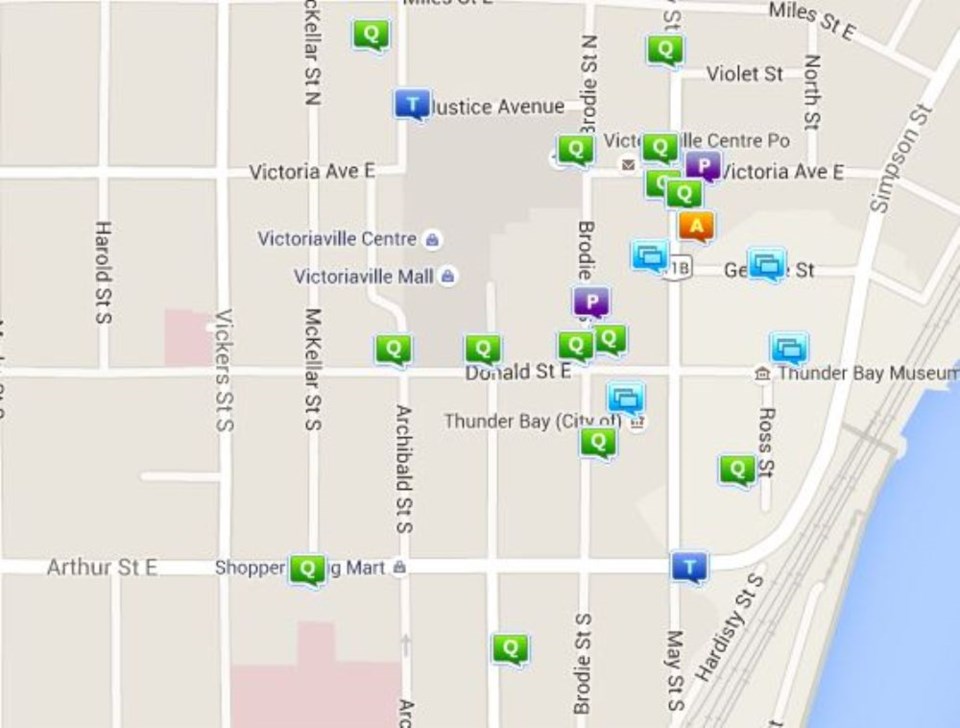Tap the green Q marker over Shoppers Drug Mart
Screen dimensions: 960x728
click(x=307, y=569)
